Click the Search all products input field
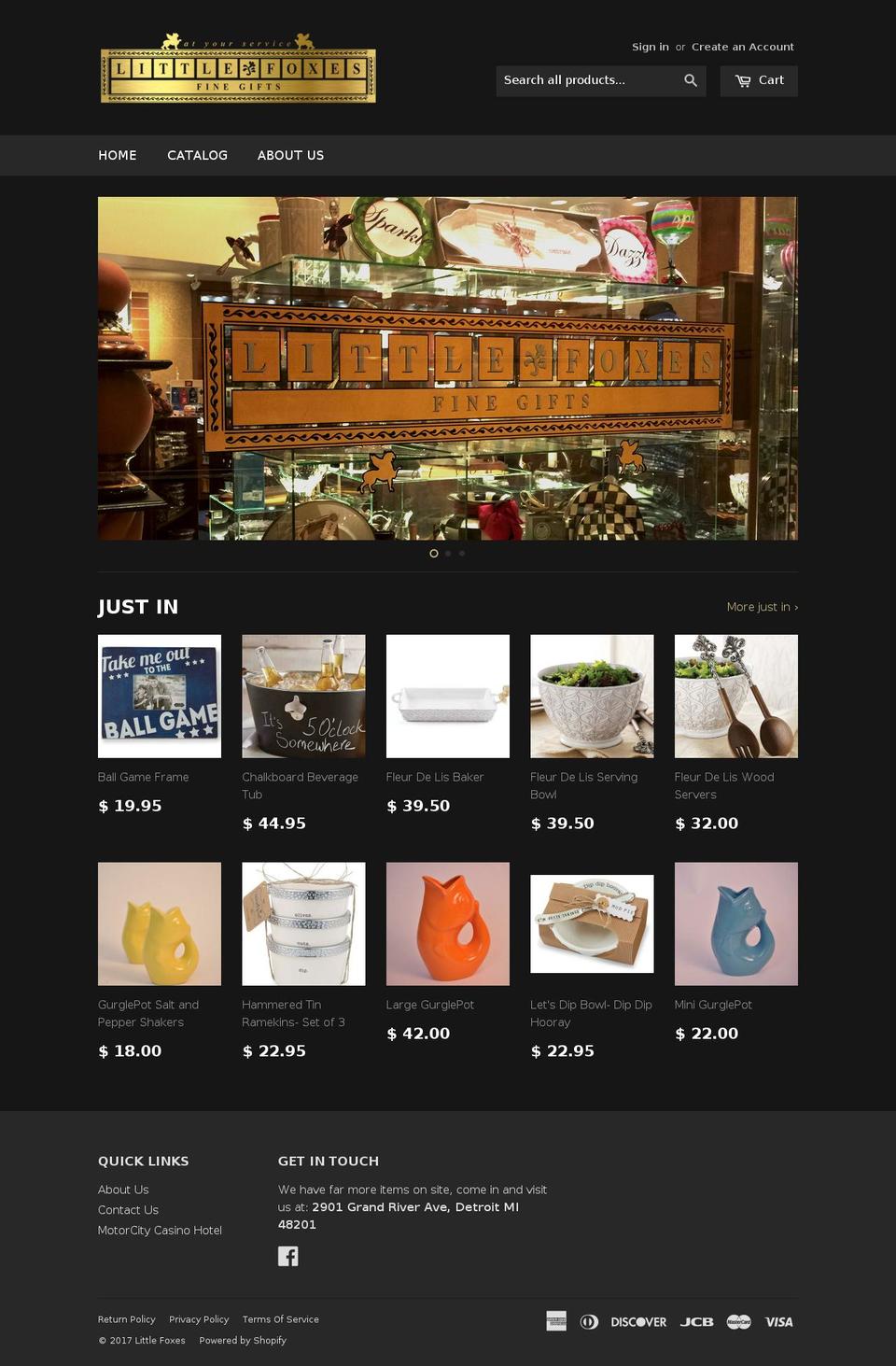Screen dimensions: 896x1366 (588, 80)
